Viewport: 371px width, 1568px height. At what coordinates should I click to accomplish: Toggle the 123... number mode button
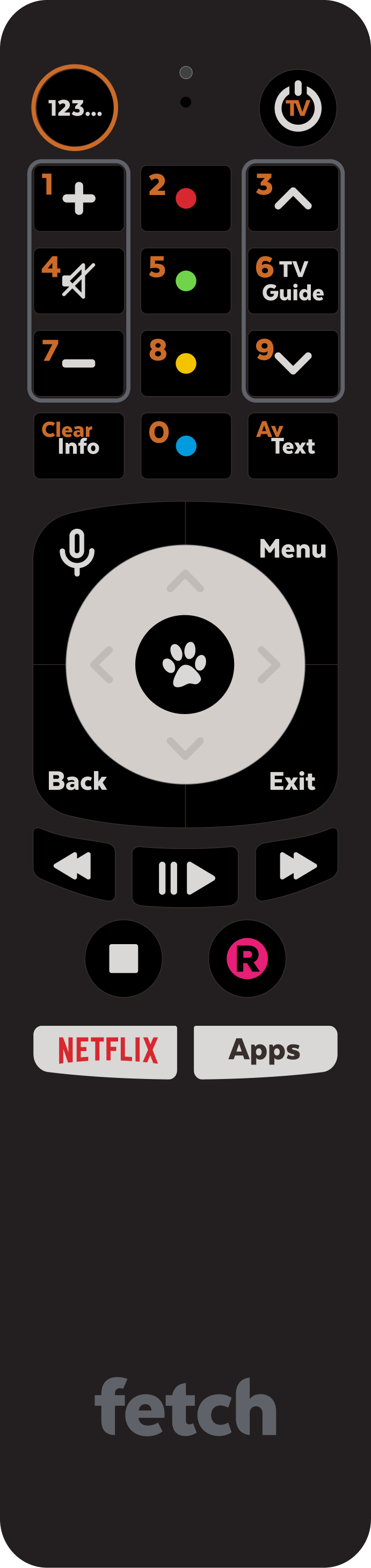click(x=74, y=107)
